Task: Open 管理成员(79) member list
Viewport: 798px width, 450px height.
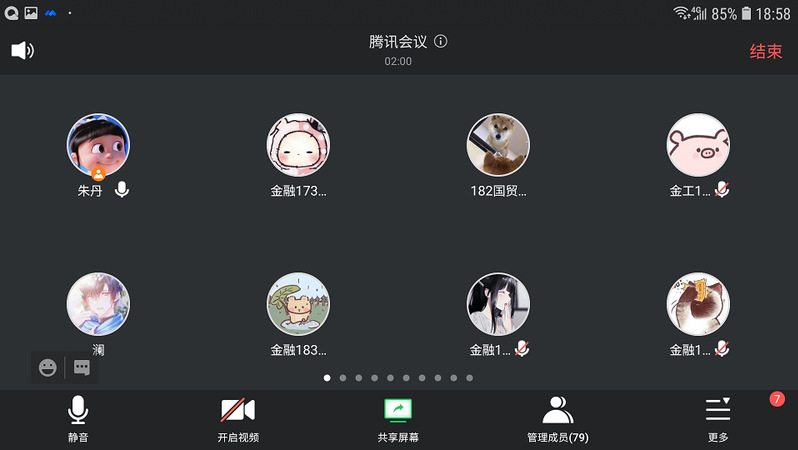Action: click(x=557, y=419)
